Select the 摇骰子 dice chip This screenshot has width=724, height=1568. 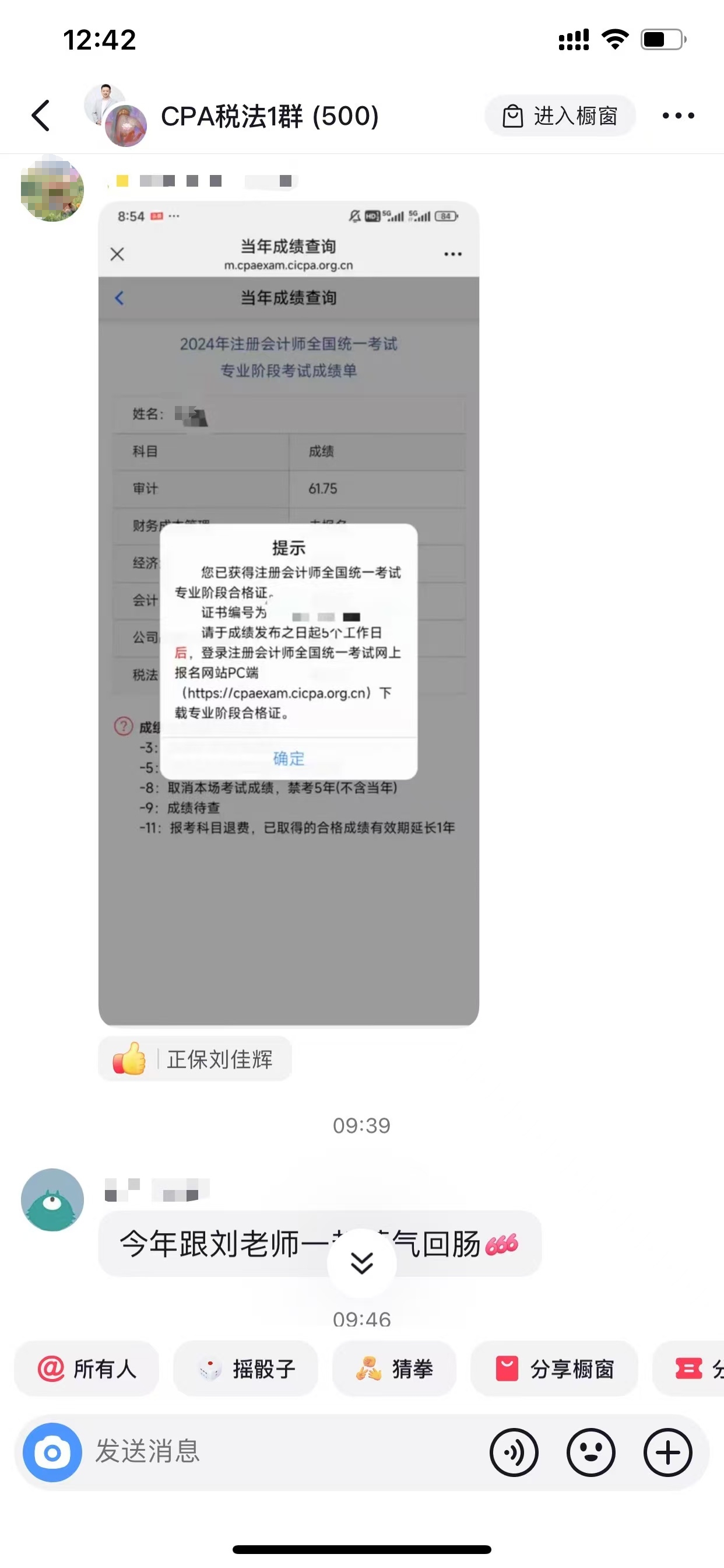(x=246, y=1370)
